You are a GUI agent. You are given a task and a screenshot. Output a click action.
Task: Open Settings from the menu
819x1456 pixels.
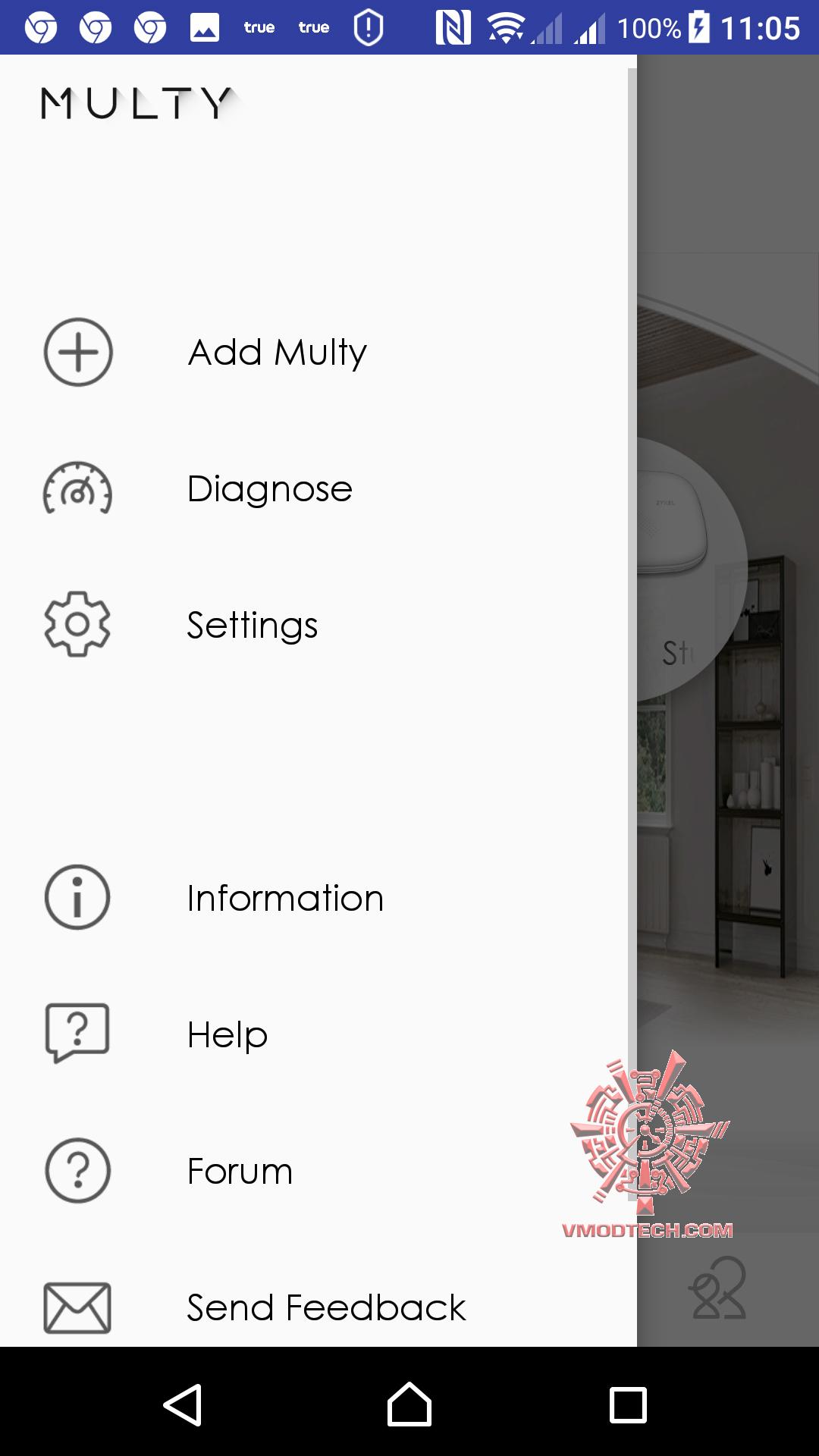253,626
